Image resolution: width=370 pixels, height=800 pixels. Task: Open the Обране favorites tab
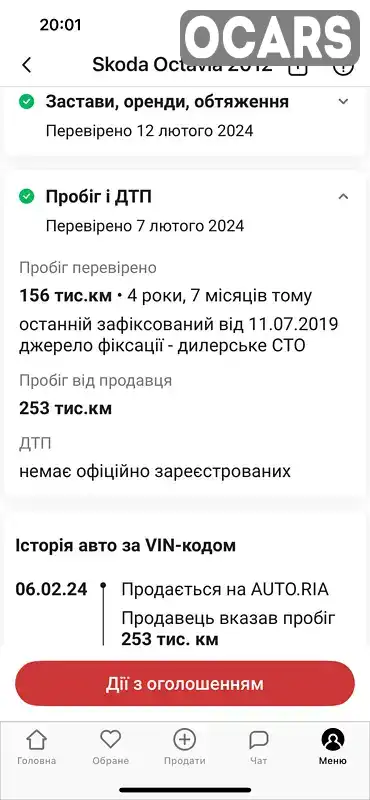pos(110,747)
